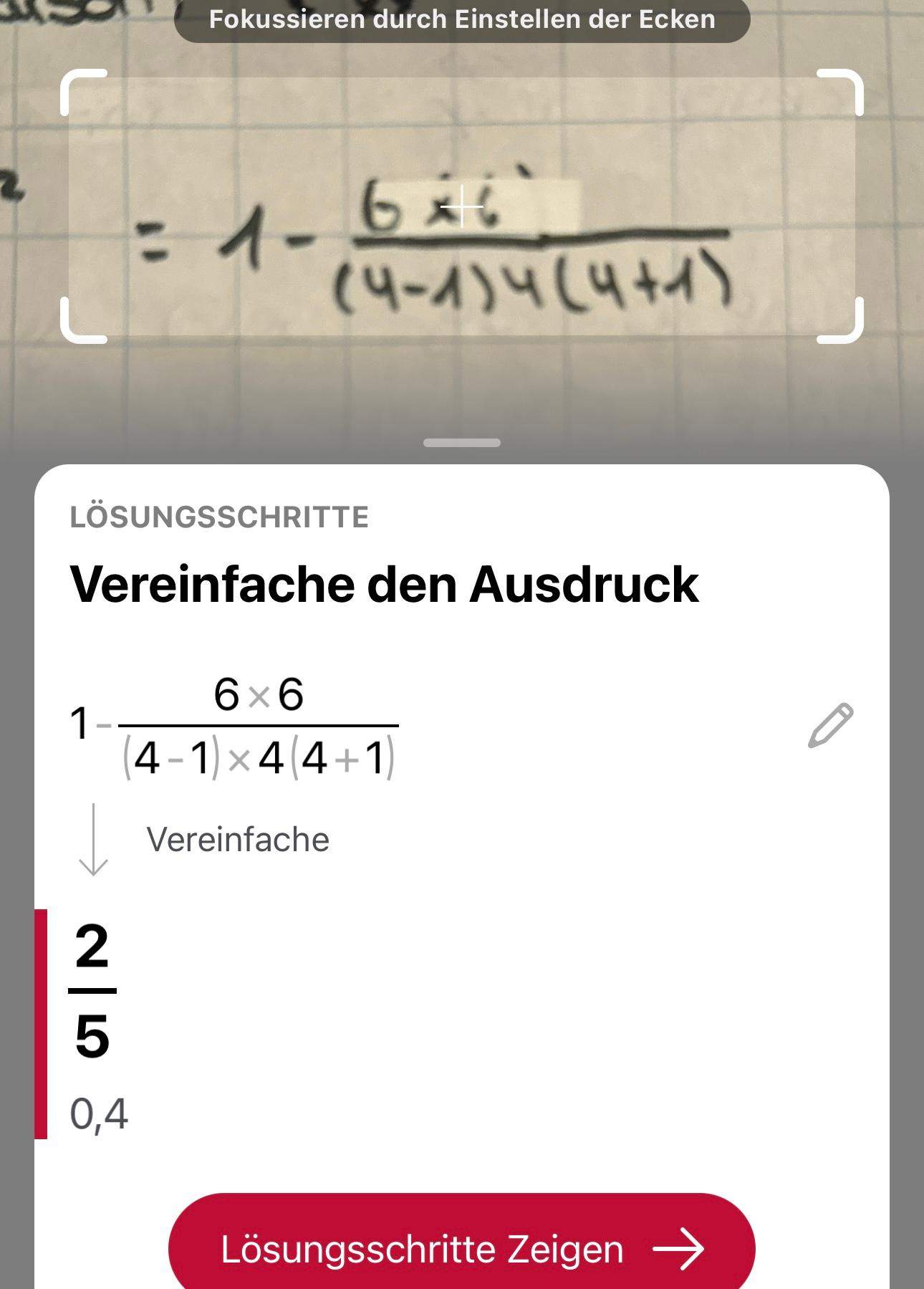Expand the Vereinfache simplification step
This screenshot has width=924, height=1289.
pos(239,841)
